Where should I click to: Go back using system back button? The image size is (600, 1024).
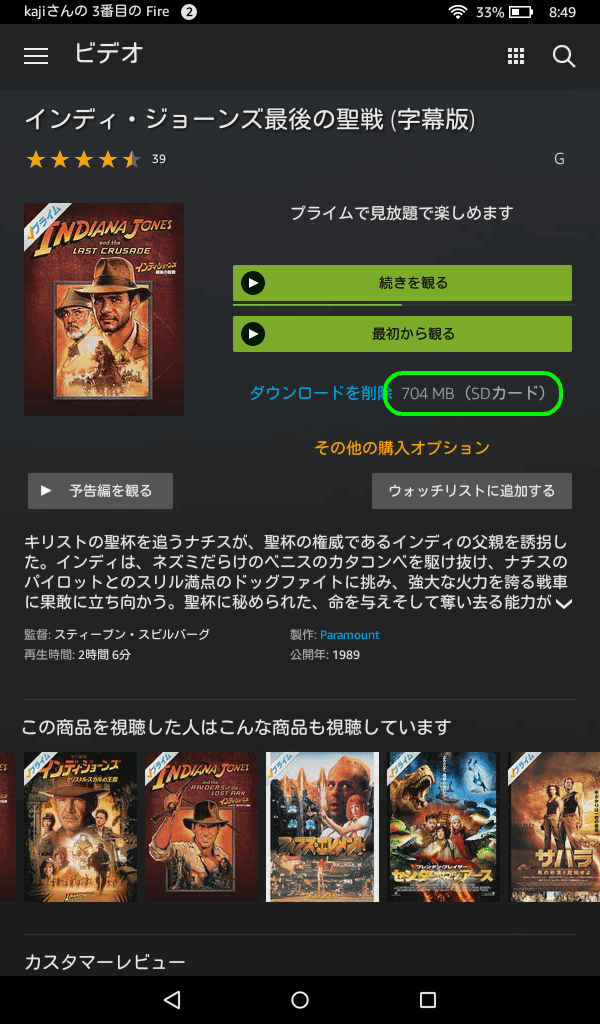click(172, 999)
